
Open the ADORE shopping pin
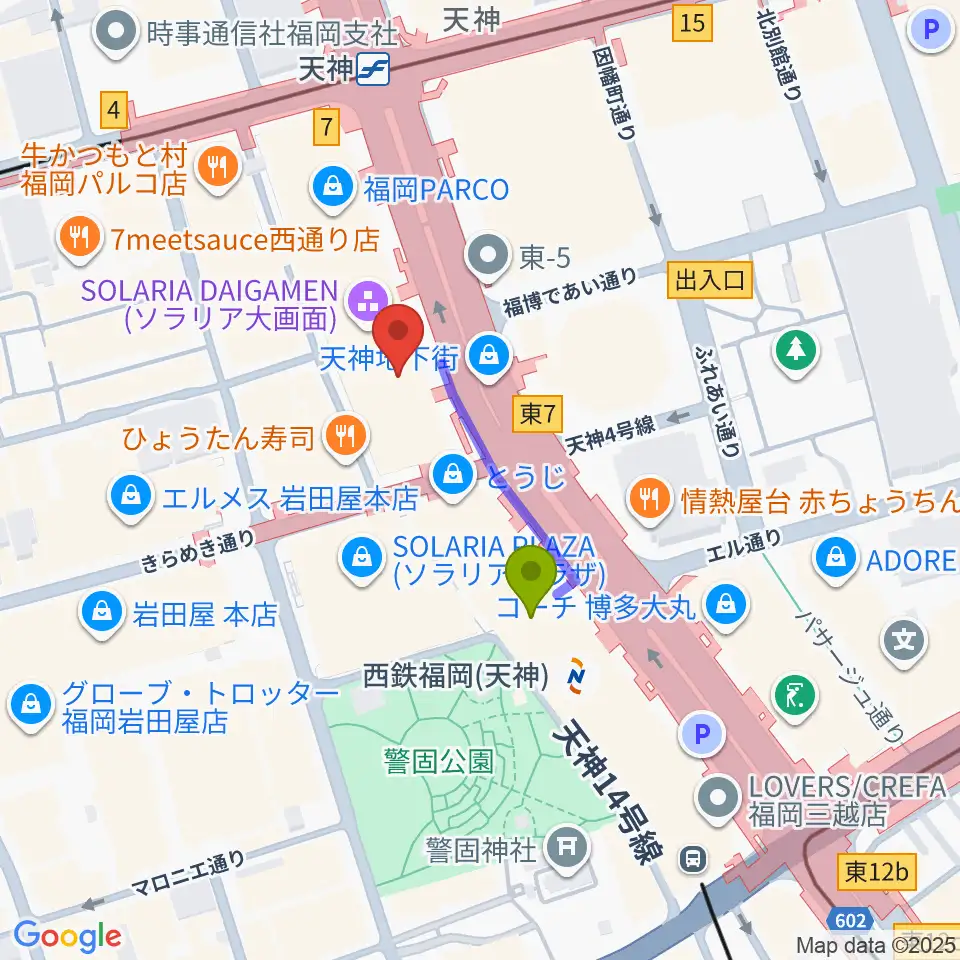836,560
